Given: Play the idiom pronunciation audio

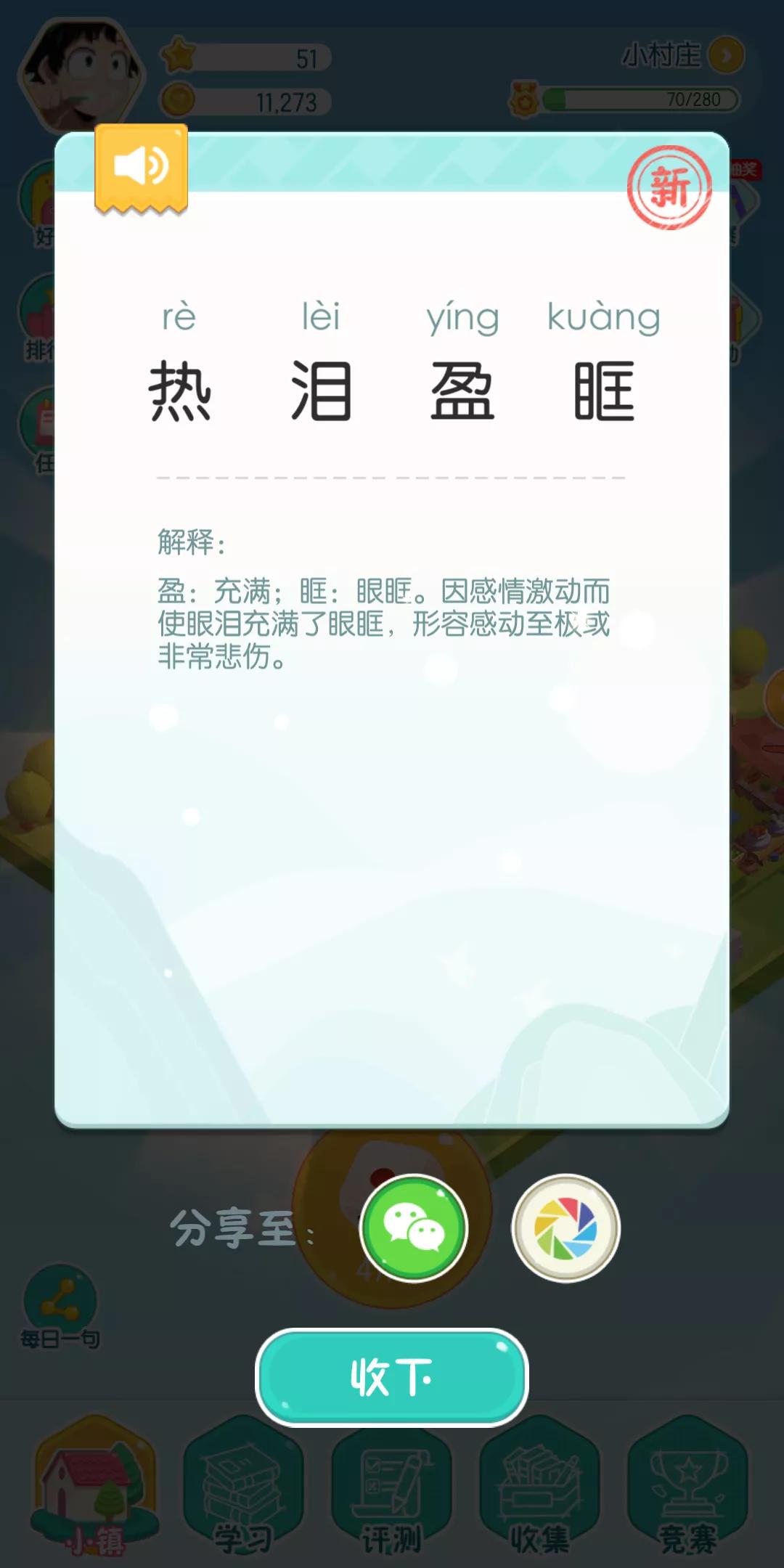Looking at the screenshot, I should (x=141, y=167).
